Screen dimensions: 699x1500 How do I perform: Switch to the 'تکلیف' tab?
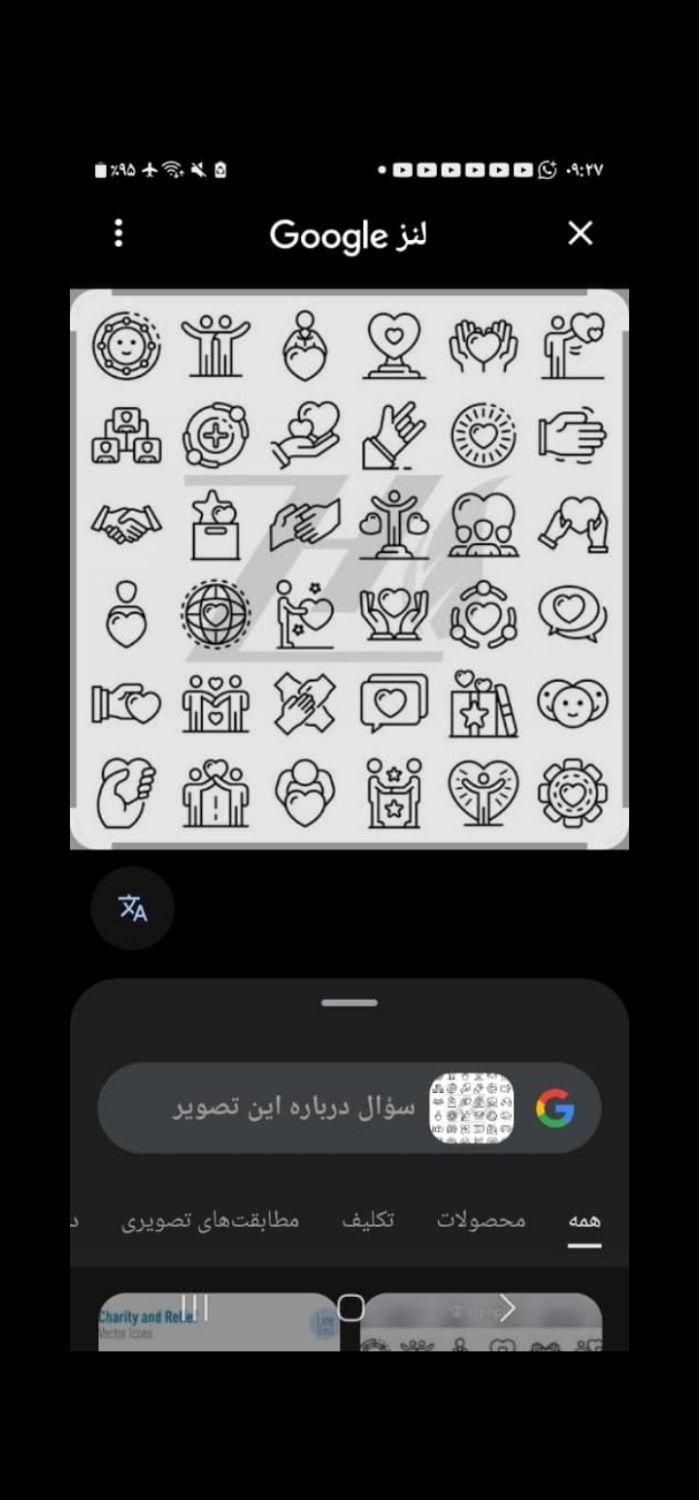(x=368, y=1221)
